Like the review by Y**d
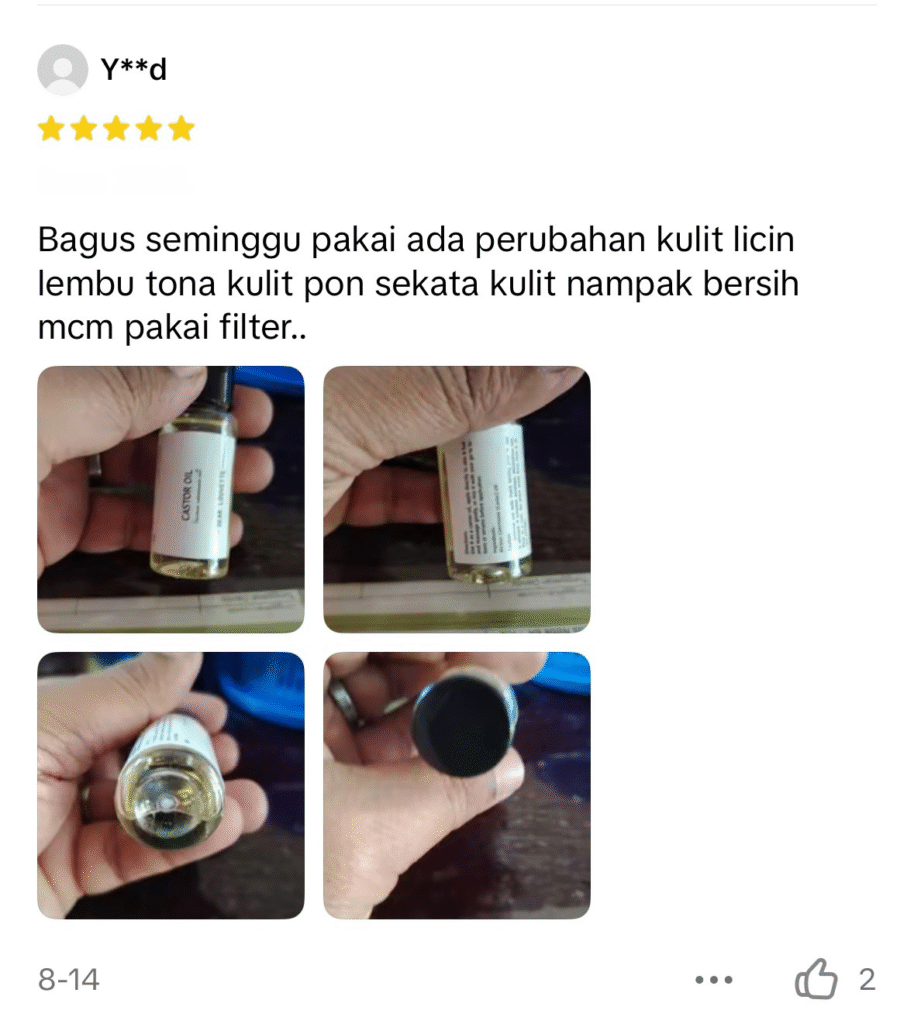This screenshot has height=1024, width=914. coord(816,979)
